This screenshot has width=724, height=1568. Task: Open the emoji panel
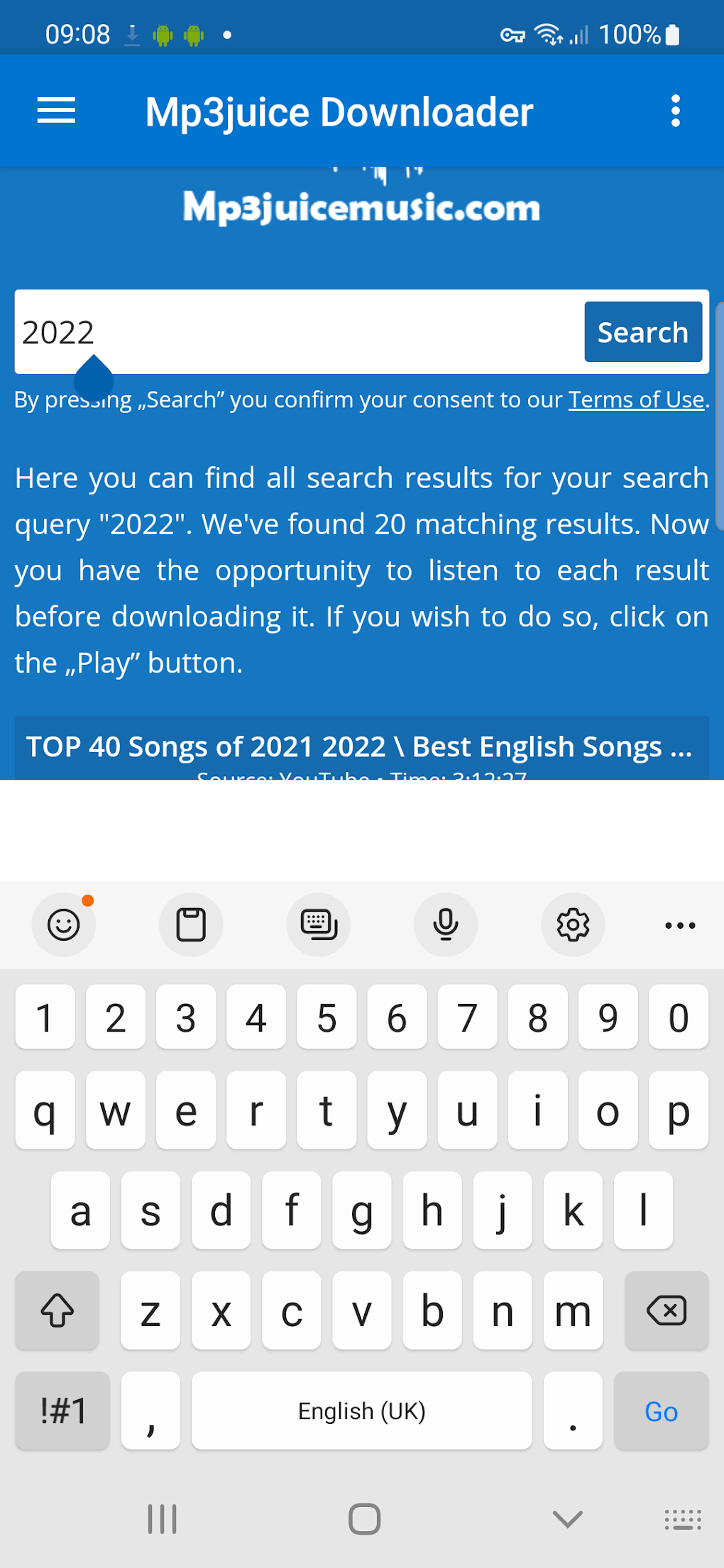[x=63, y=924]
